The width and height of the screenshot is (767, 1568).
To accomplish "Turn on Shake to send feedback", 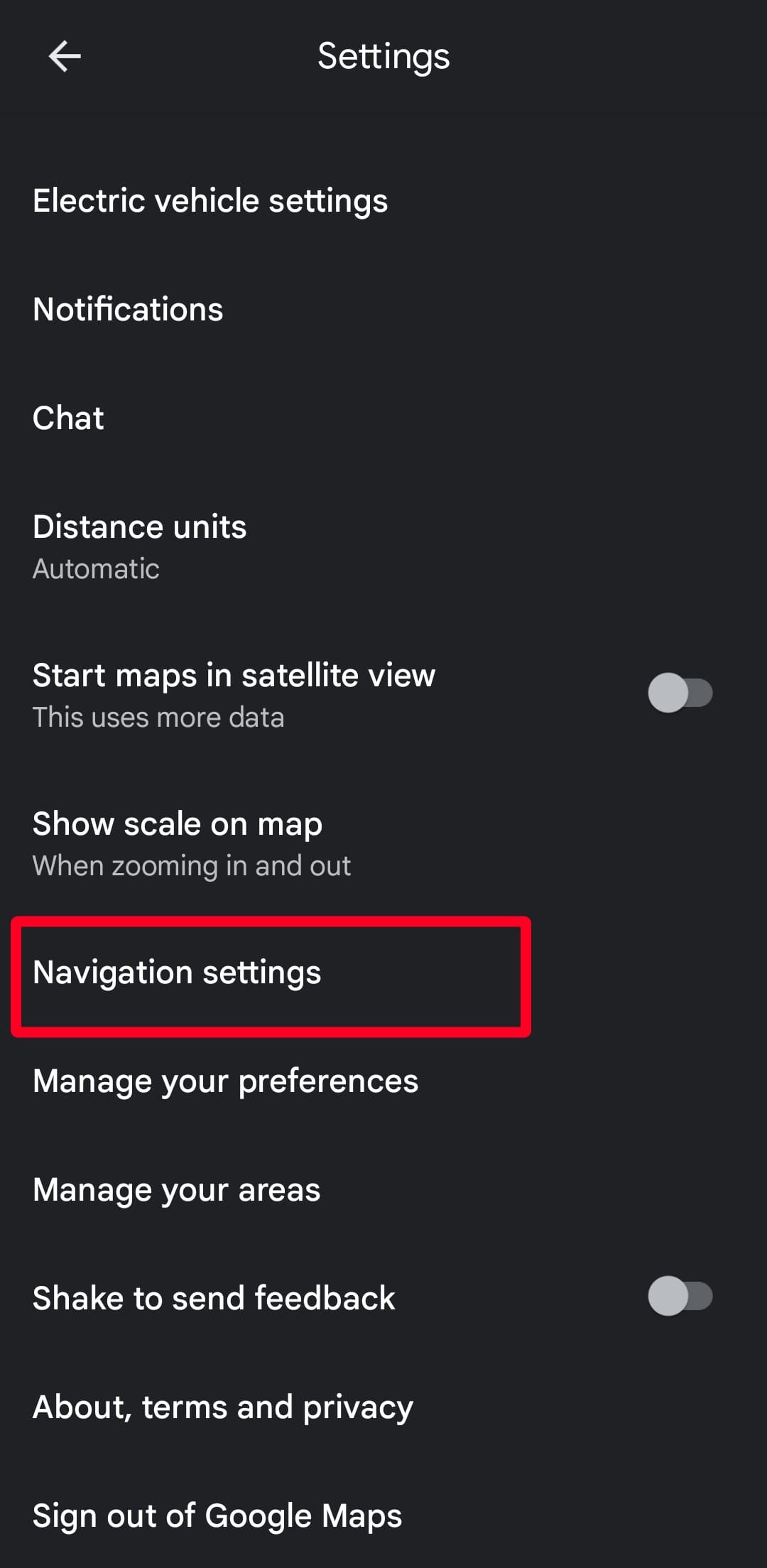I will pos(680,1297).
